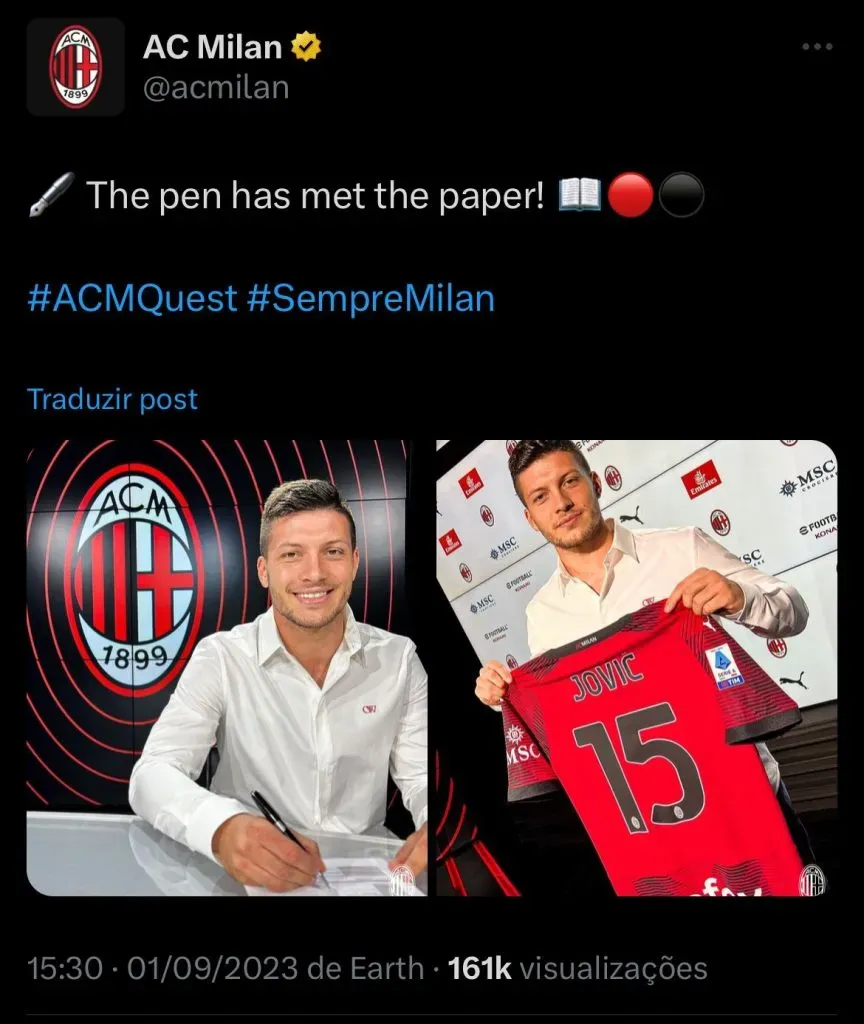Open the post's three-dot overflow menu

coord(817,48)
